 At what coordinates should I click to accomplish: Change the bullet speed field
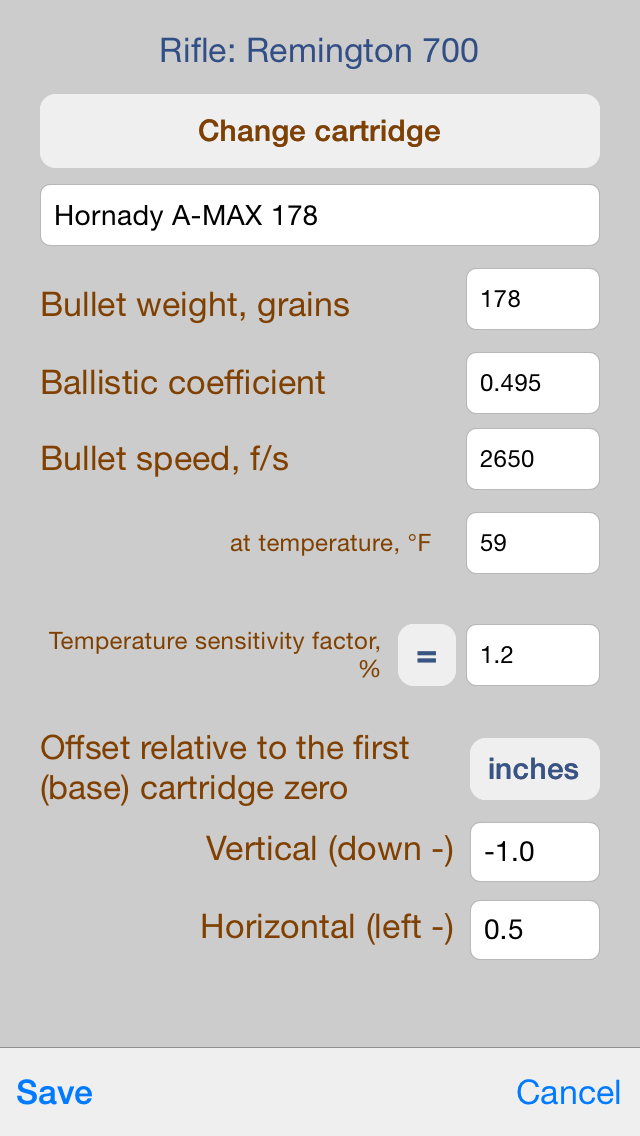tap(533, 459)
